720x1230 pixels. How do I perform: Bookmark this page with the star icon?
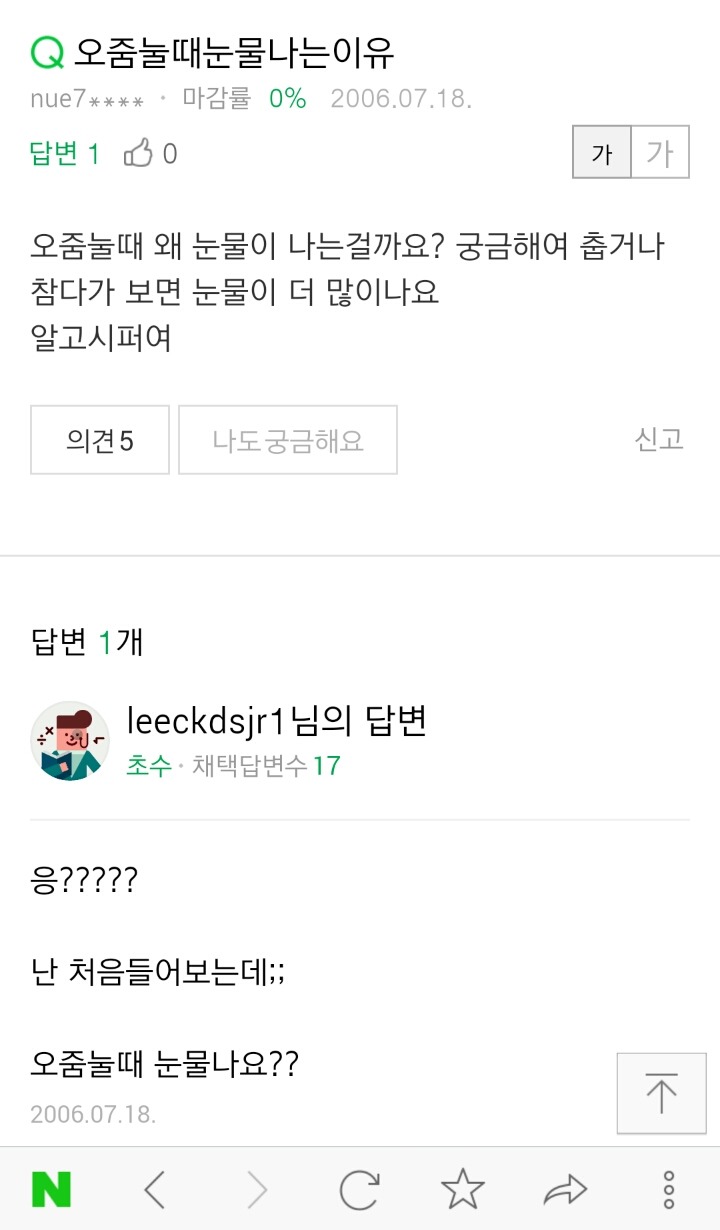pyautogui.click(x=462, y=1190)
